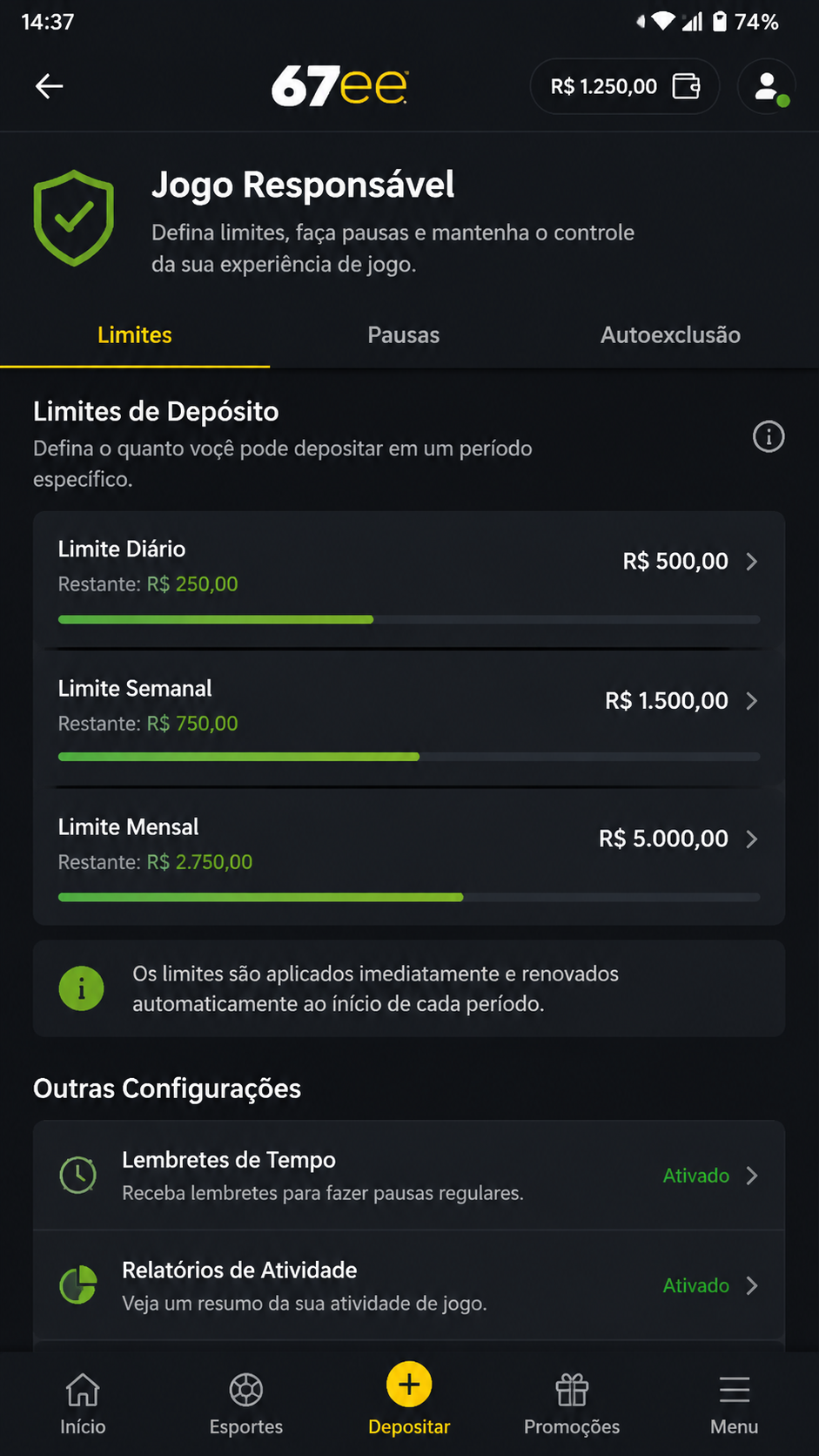Image resolution: width=819 pixels, height=1456 pixels.
Task: Go to Início in bottom navigation
Action: [x=83, y=1403]
